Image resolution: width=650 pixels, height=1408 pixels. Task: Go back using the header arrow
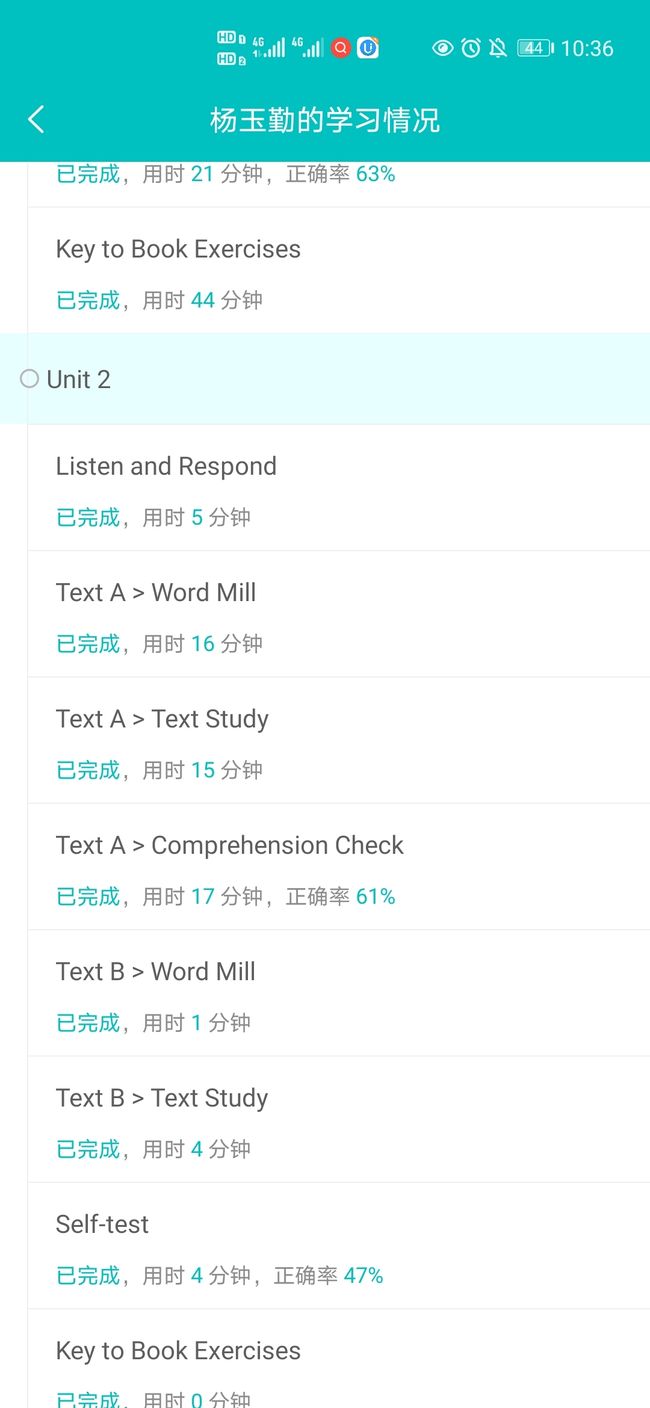pyautogui.click(x=36, y=120)
